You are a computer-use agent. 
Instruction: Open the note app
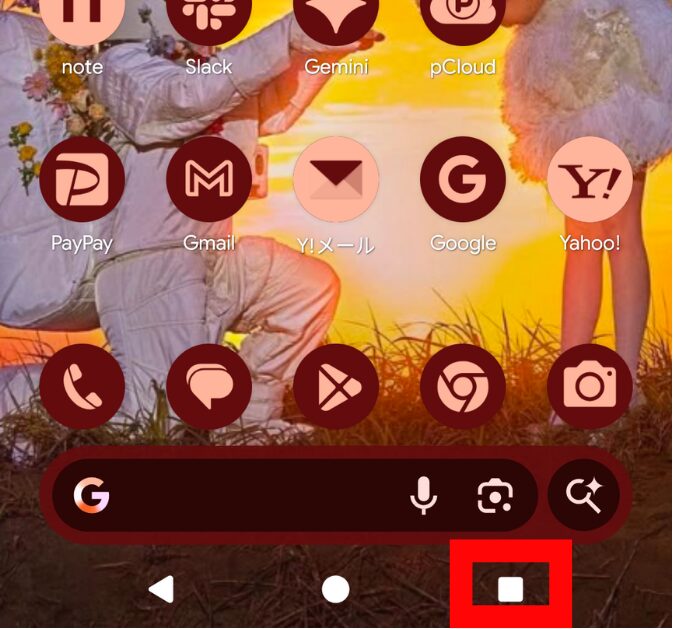(x=82, y=20)
